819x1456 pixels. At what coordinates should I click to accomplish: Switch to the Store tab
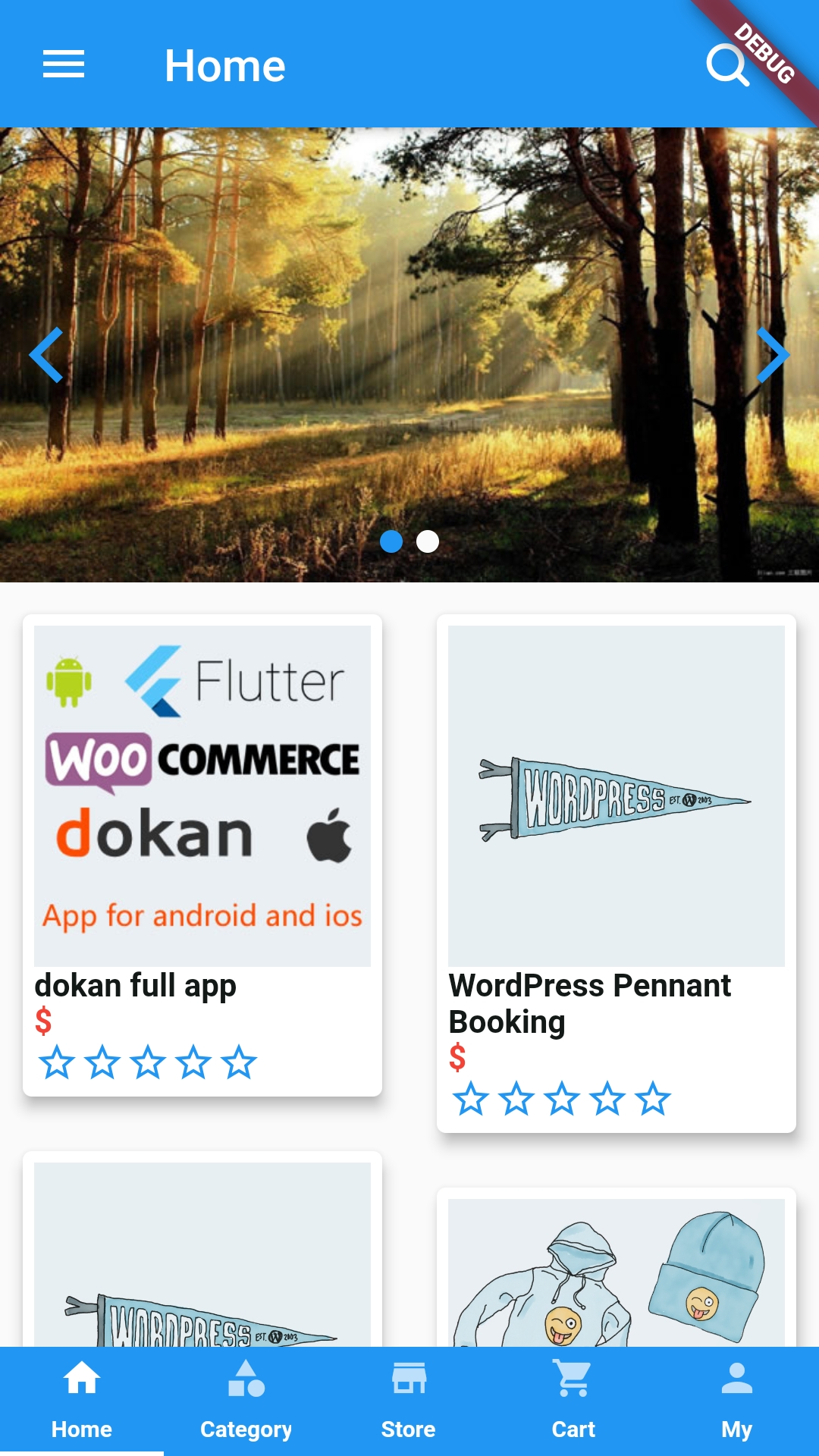(x=409, y=1400)
